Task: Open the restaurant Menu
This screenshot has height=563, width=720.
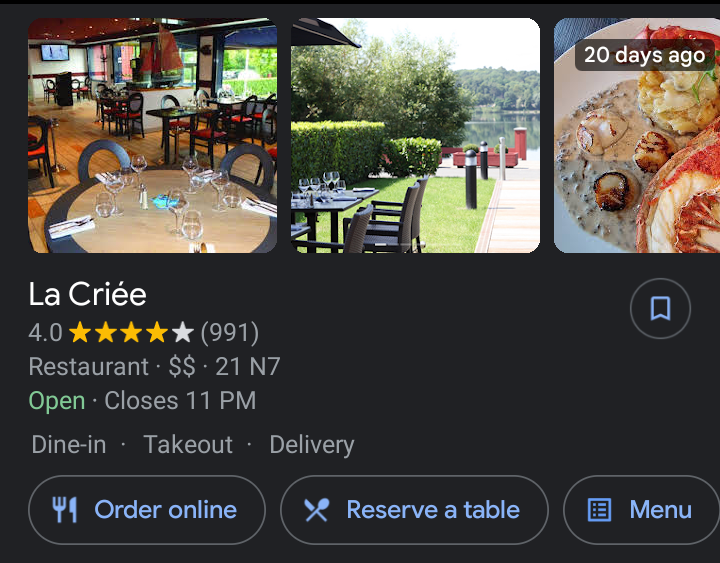Action: [x=642, y=510]
